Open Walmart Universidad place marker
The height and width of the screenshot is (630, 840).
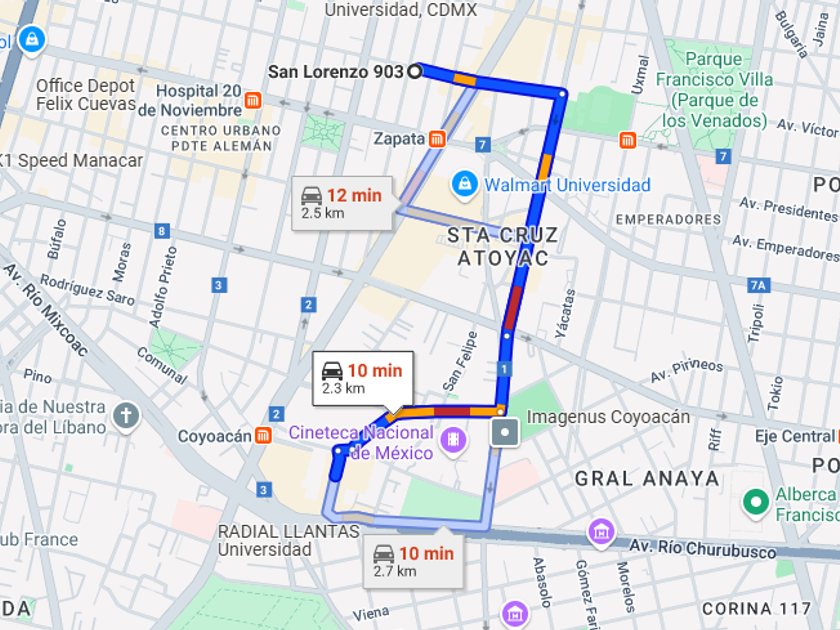(464, 184)
